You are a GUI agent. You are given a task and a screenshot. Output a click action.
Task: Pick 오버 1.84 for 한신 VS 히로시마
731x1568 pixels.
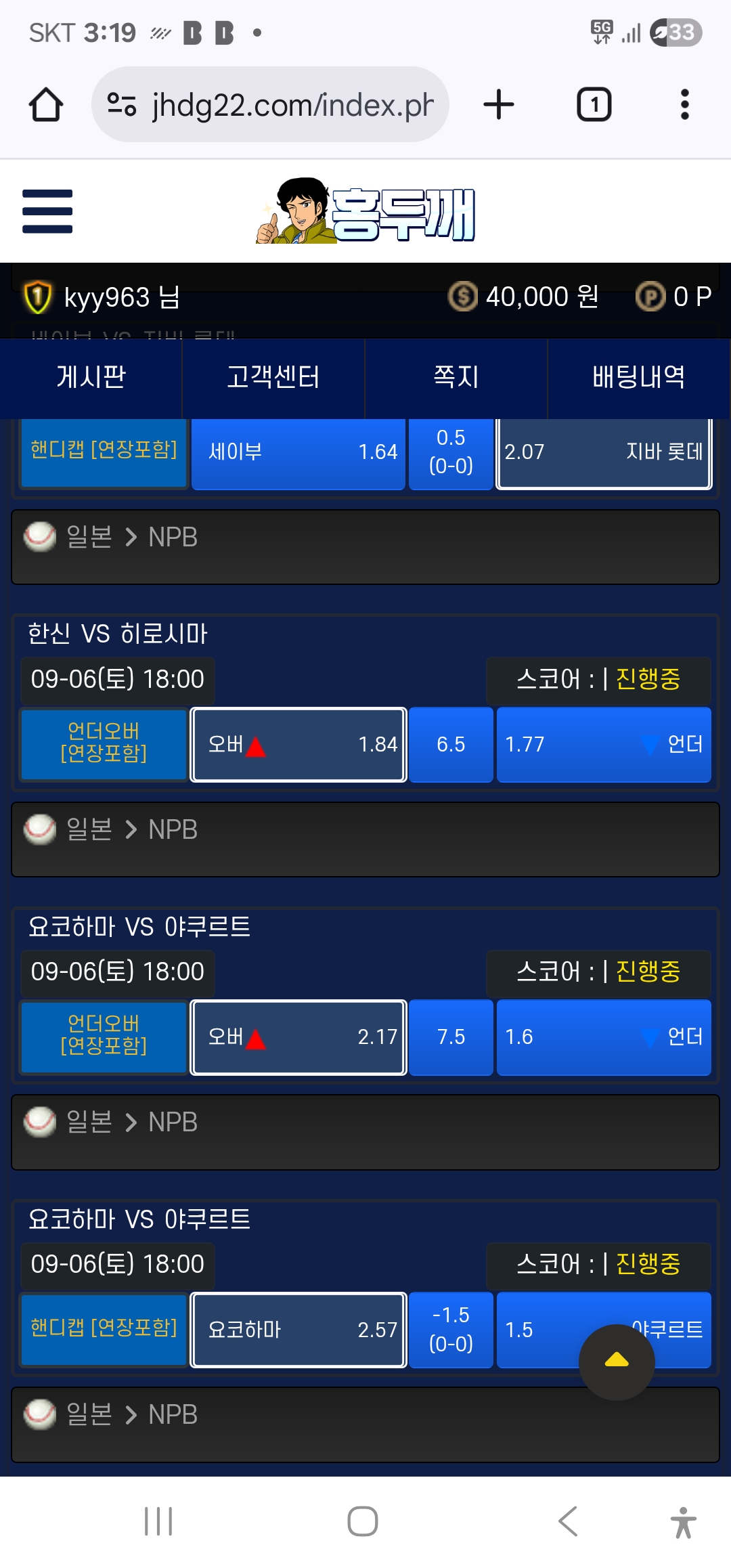298,745
